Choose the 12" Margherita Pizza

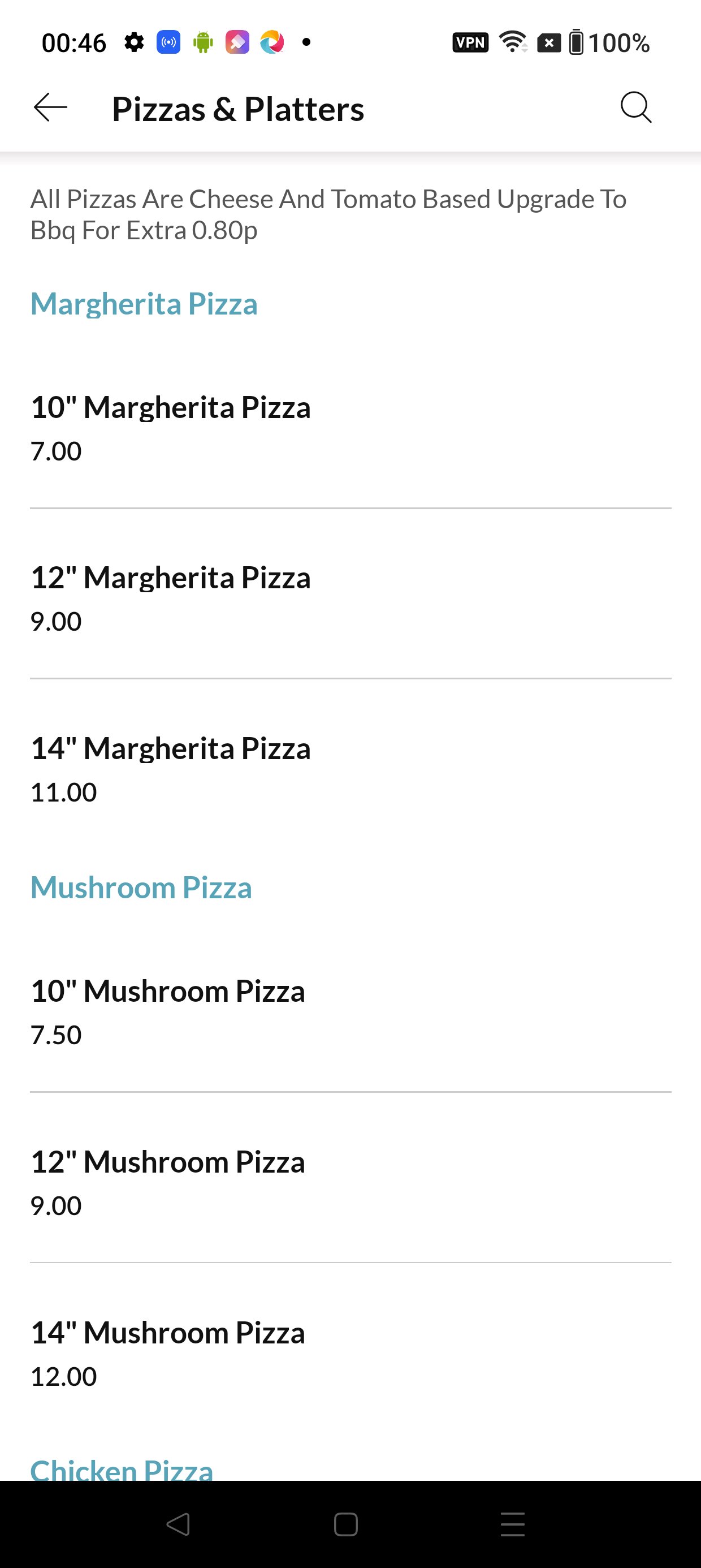pyautogui.click(x=170, y=598)
